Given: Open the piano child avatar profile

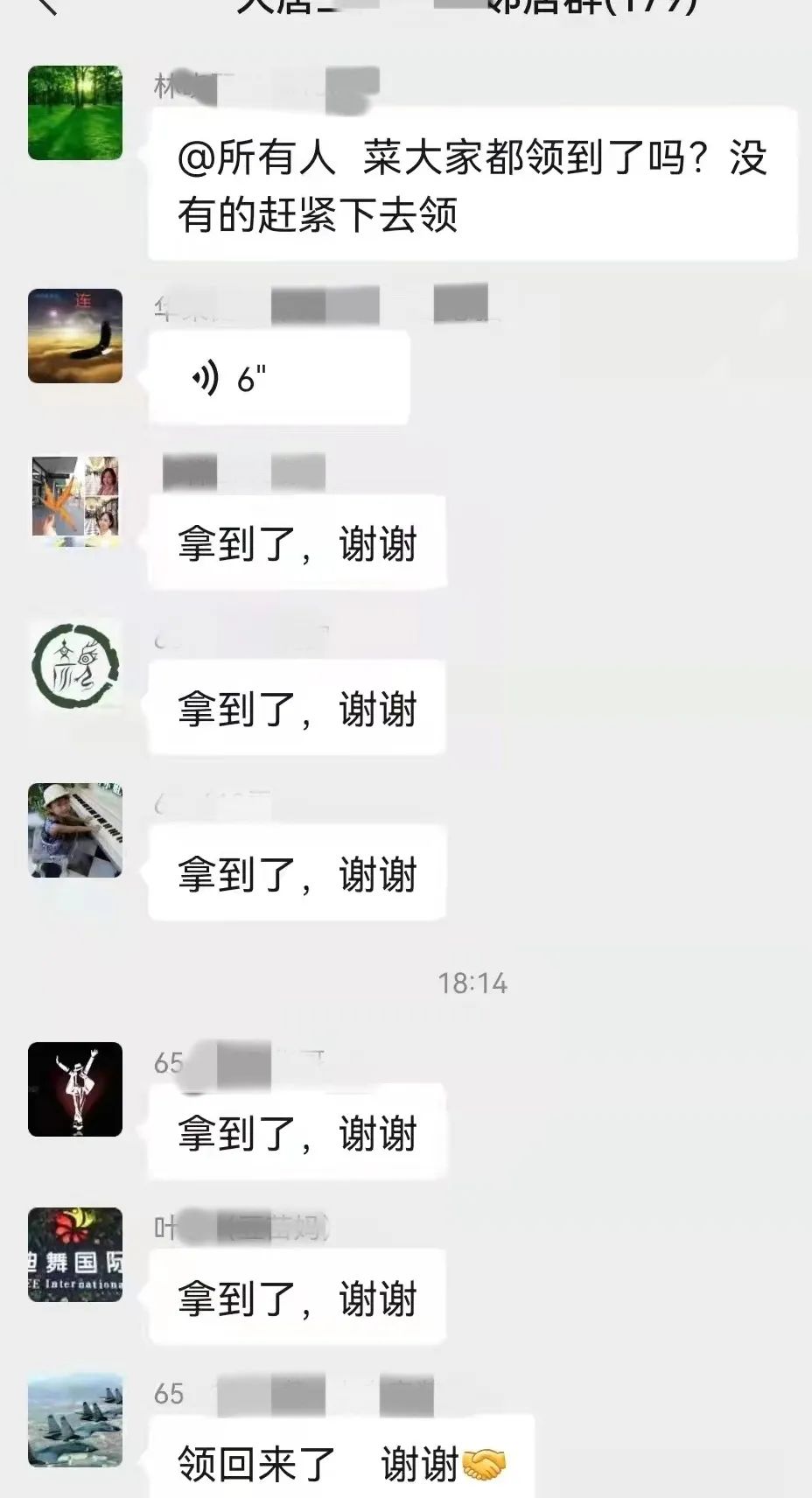Looking at the screenshot, I should (75, 830).
